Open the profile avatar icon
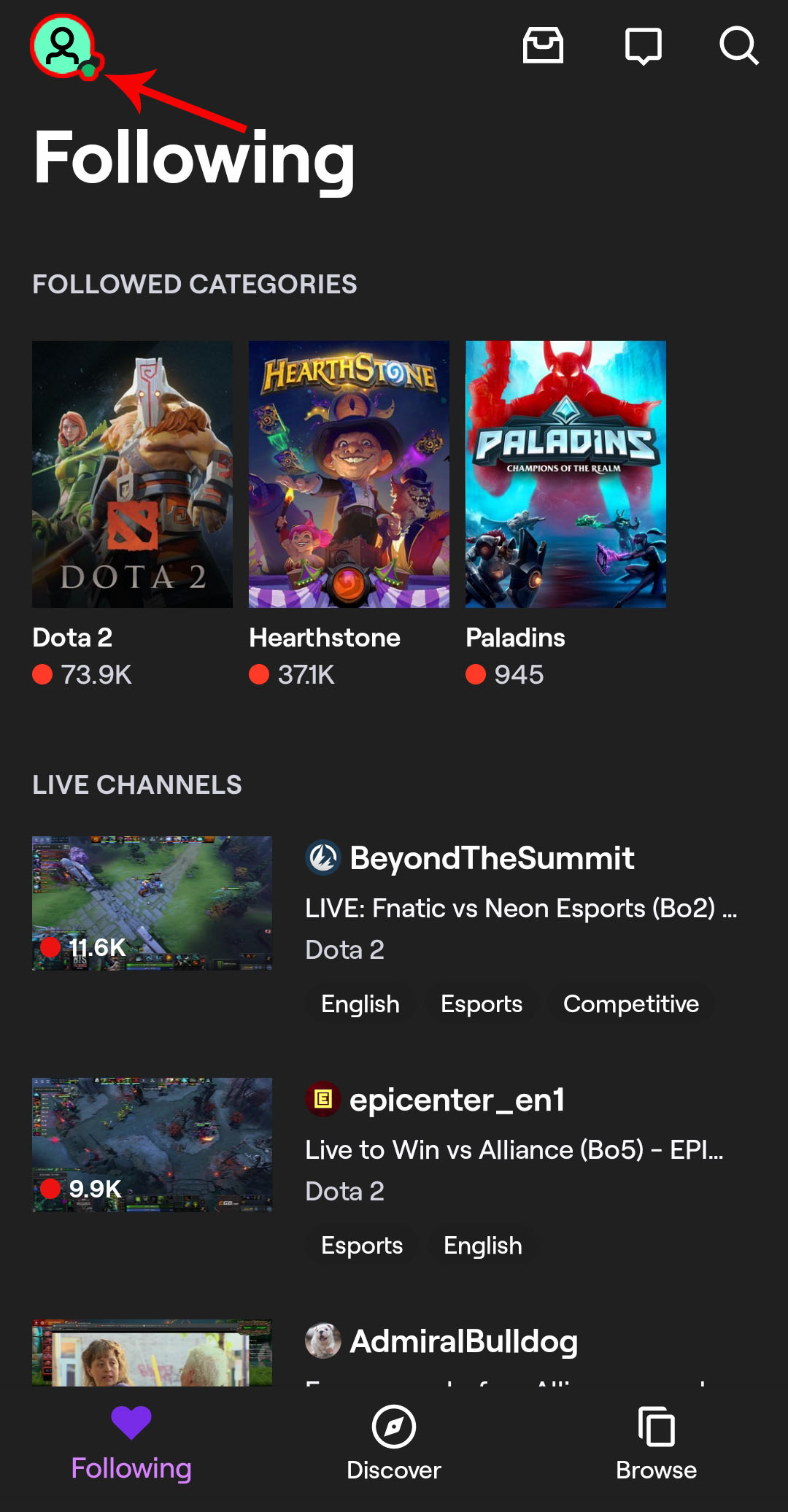This screenshot has height=1512, width=788. pyautogui.click(x=63, y=47)
